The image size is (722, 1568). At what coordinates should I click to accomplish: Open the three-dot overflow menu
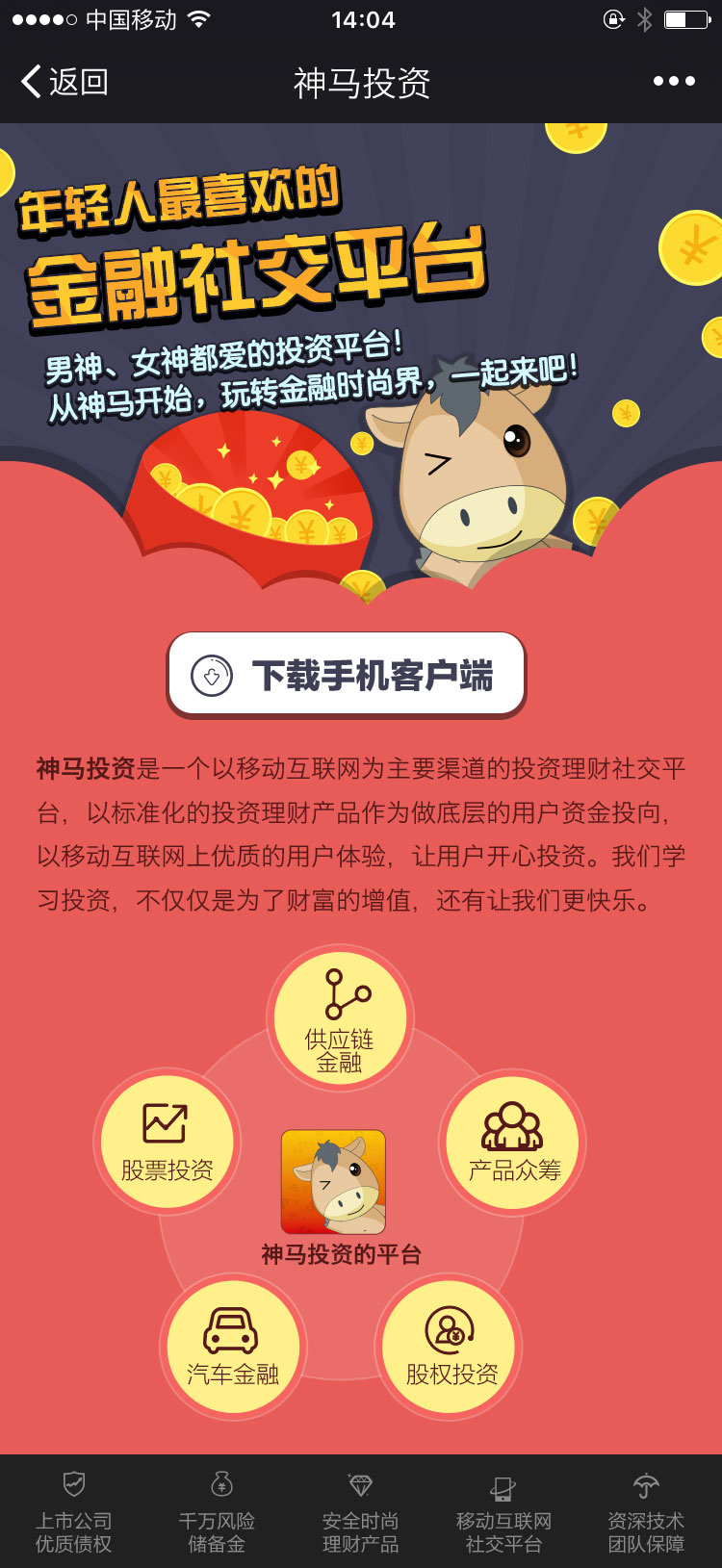pos(674,82)
